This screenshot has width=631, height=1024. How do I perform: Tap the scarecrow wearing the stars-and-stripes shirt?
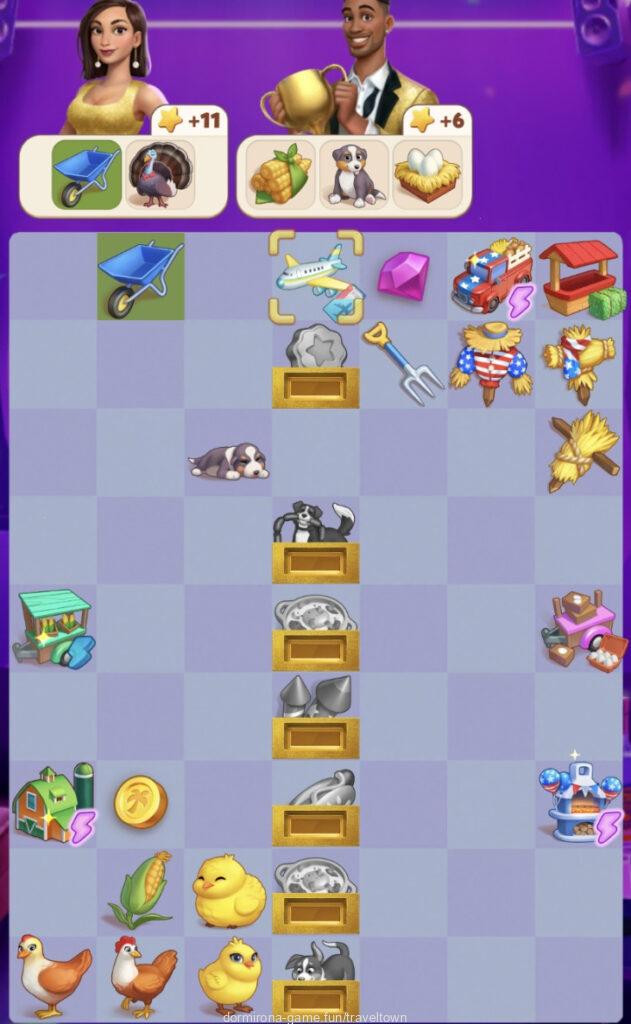(x=490, y=365)
